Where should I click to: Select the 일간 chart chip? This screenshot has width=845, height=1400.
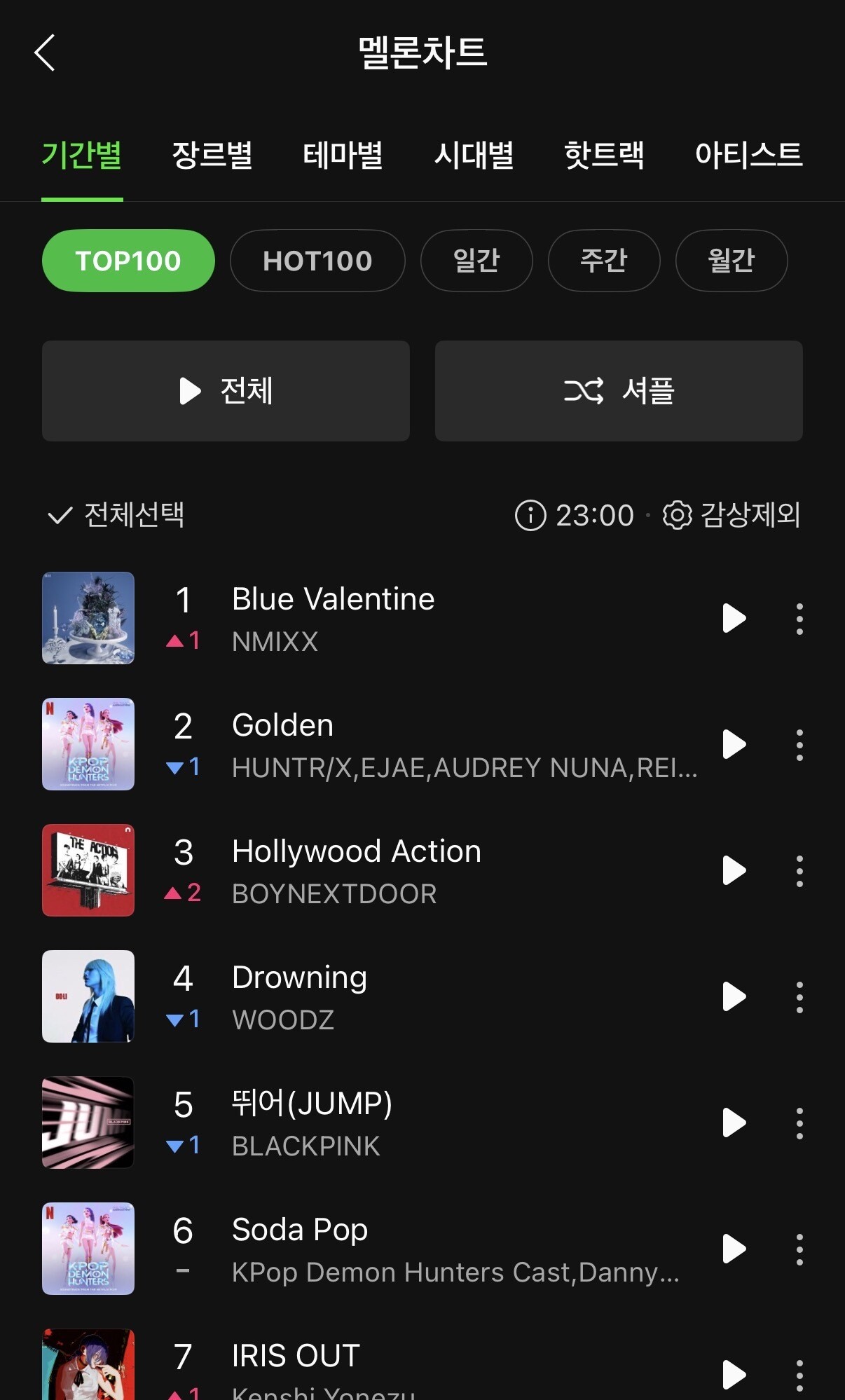tap(476, 261)
